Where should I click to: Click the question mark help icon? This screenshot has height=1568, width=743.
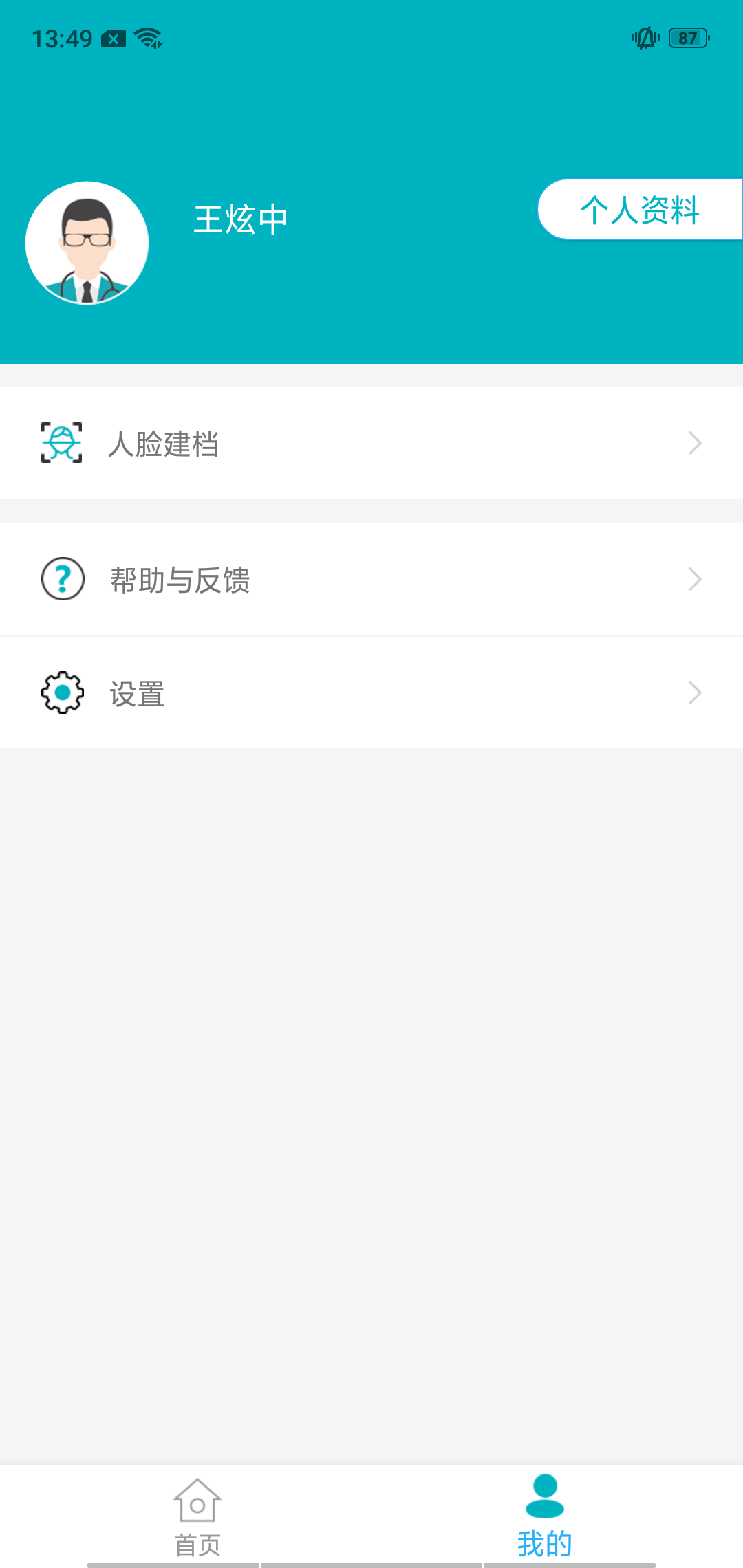pos(62,580)
